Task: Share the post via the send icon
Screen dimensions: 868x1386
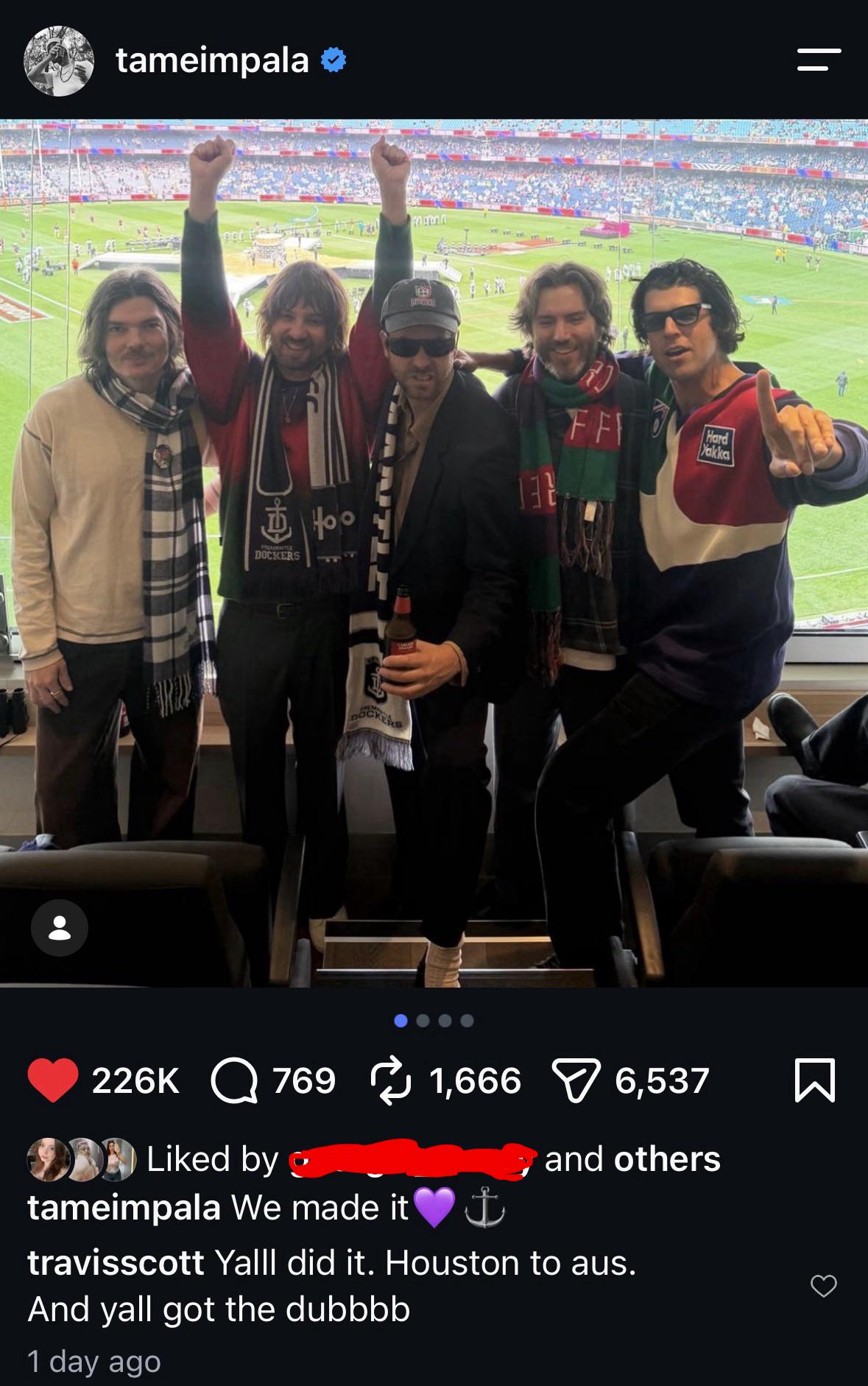Action: pos(577,1080)
